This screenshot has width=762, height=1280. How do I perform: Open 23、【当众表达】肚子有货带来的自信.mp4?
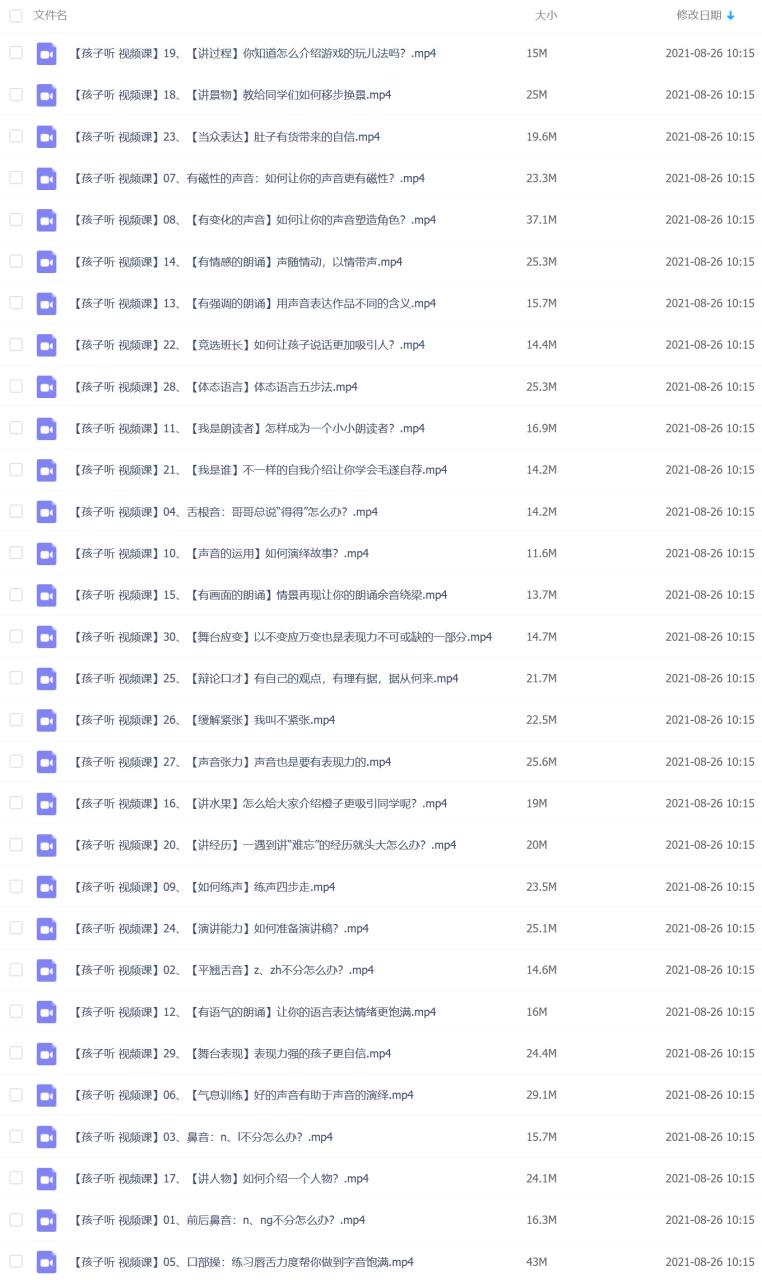coord(226,136)
